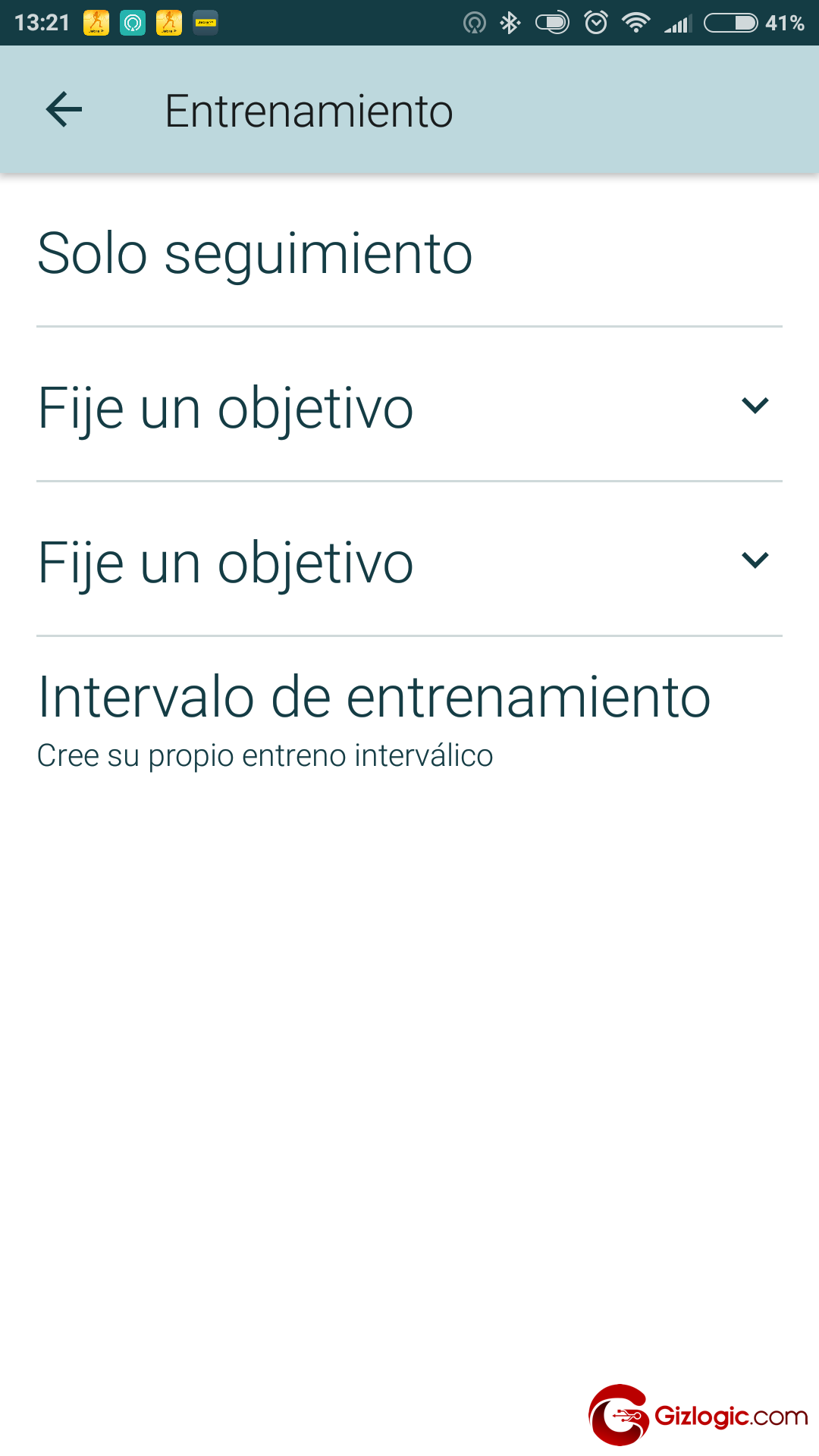This screenshot has height=1456, width=819.
Task: Open Intervalo de entrenamiento
Action: point(375,717)
